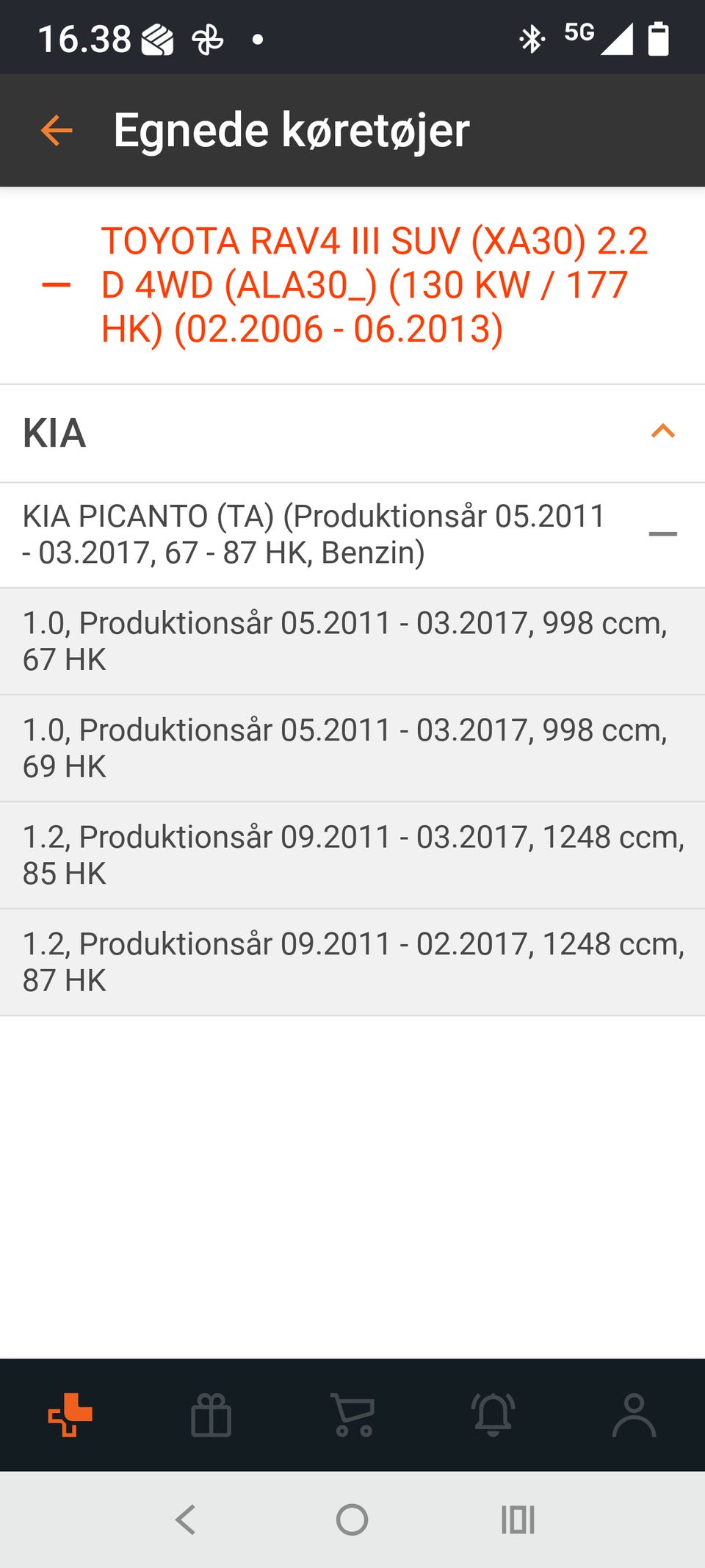Go back from Egnede køretøjer
The image size is (705, 1568).
(57, 131)
